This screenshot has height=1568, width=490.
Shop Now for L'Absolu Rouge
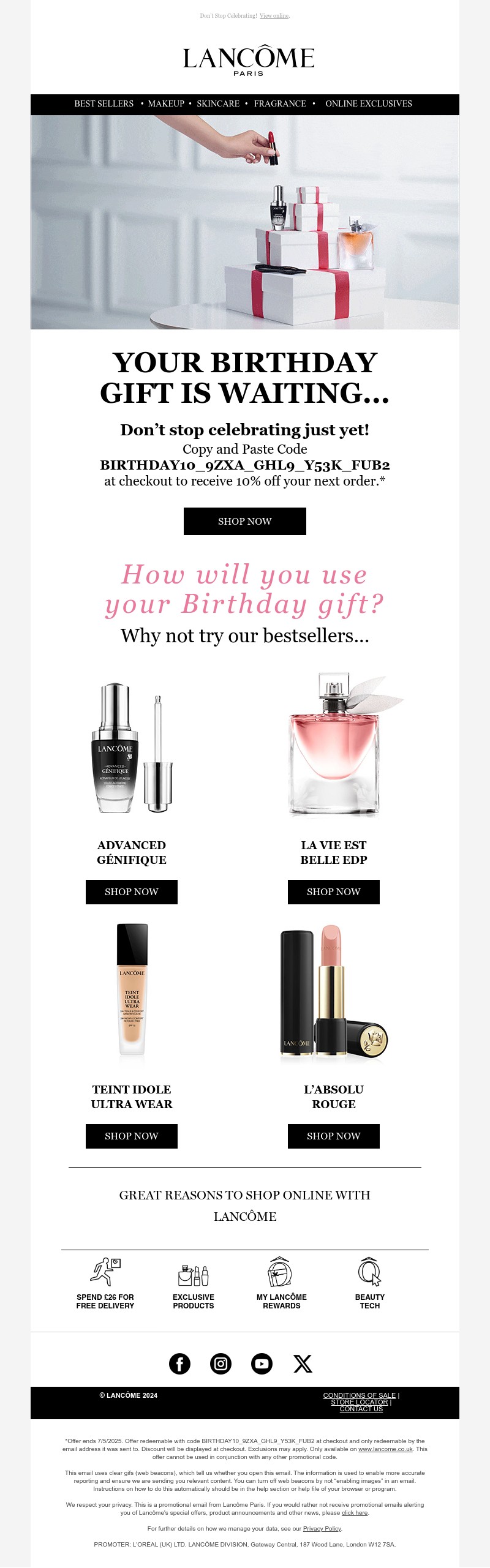point(333,1136)
